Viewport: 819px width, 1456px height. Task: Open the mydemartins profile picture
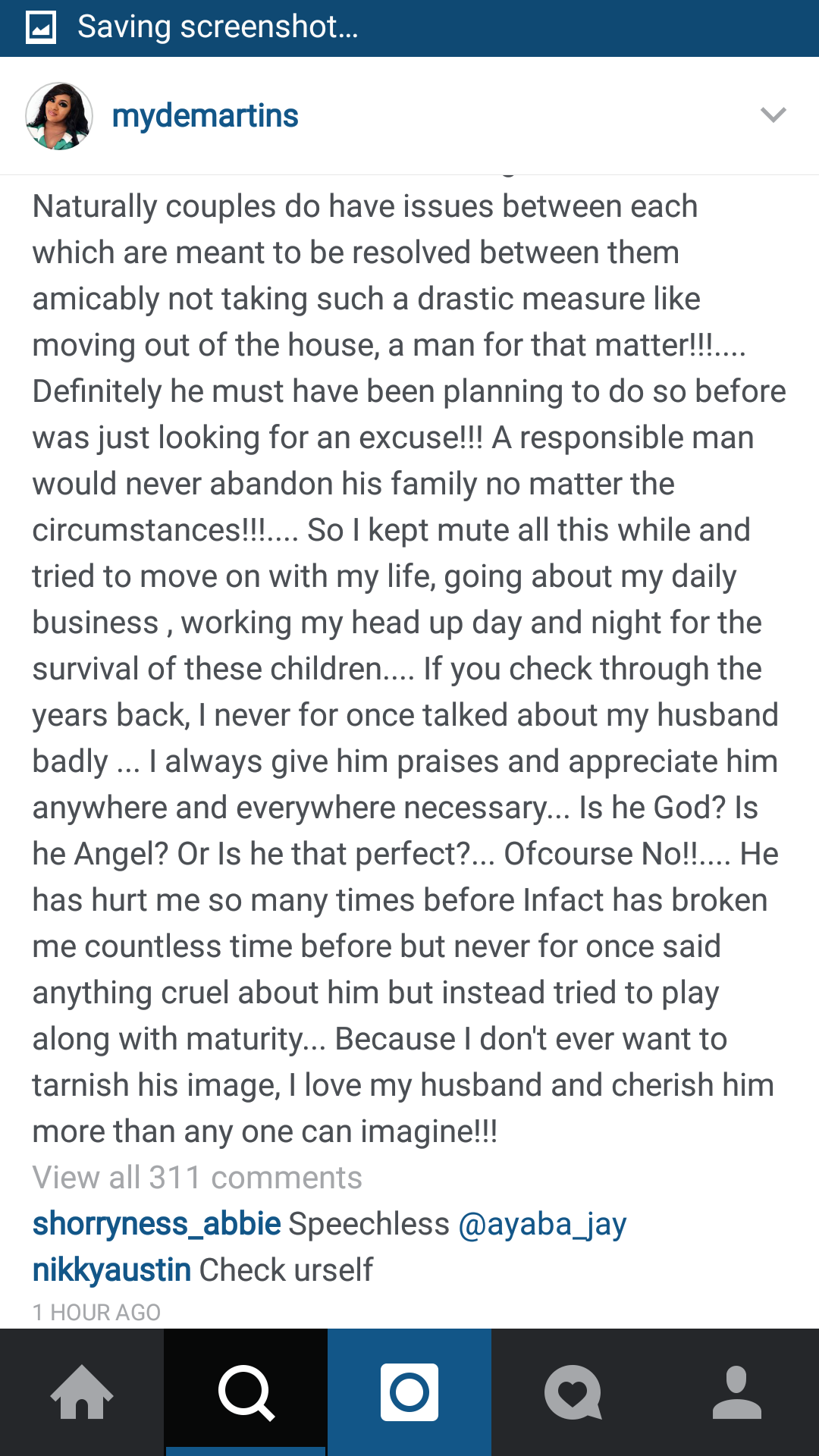coord(59,116)
